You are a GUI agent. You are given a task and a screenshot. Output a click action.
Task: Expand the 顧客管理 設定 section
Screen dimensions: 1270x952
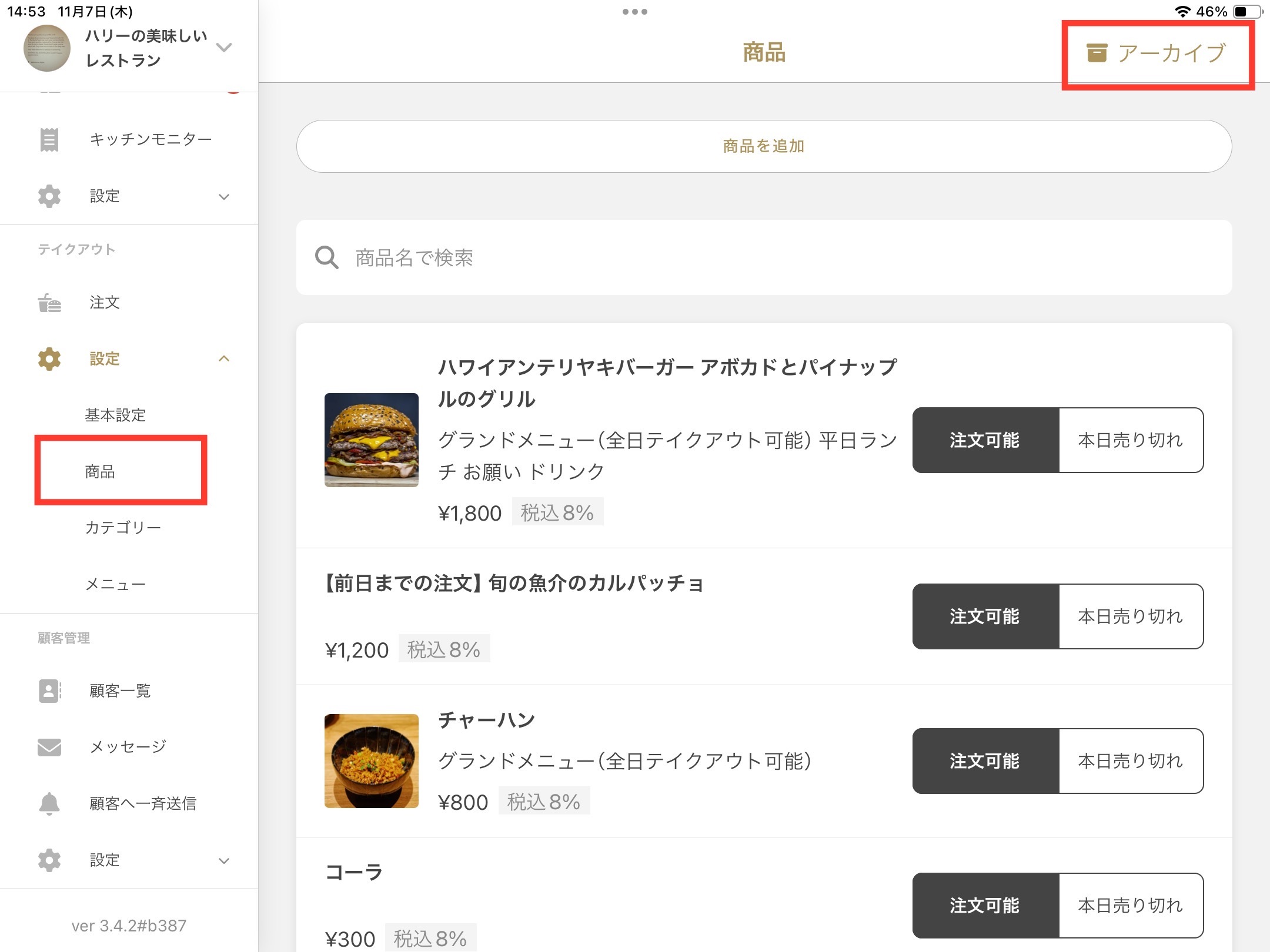[x=223, y=860]
